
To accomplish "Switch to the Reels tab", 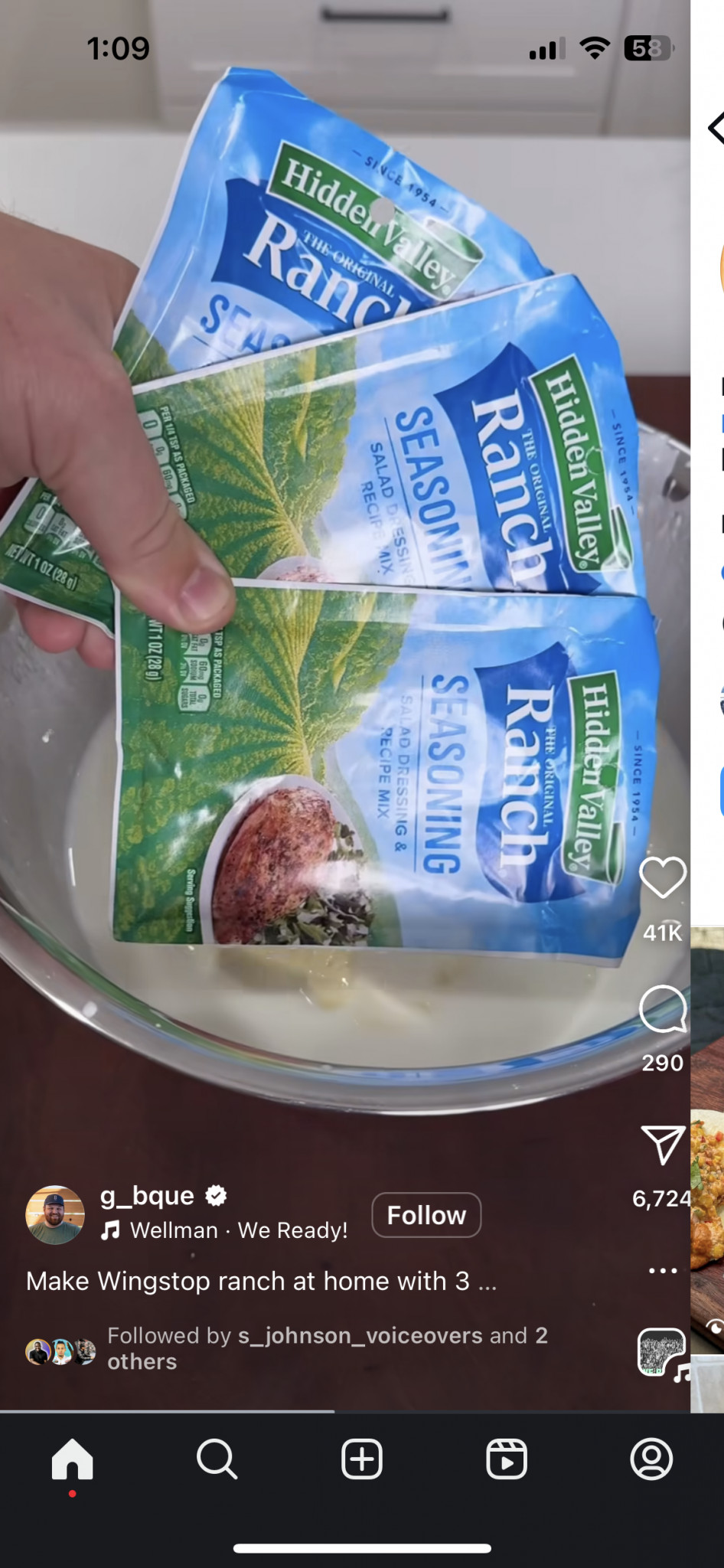I will pyautogui.click(x=507, y=1459).
